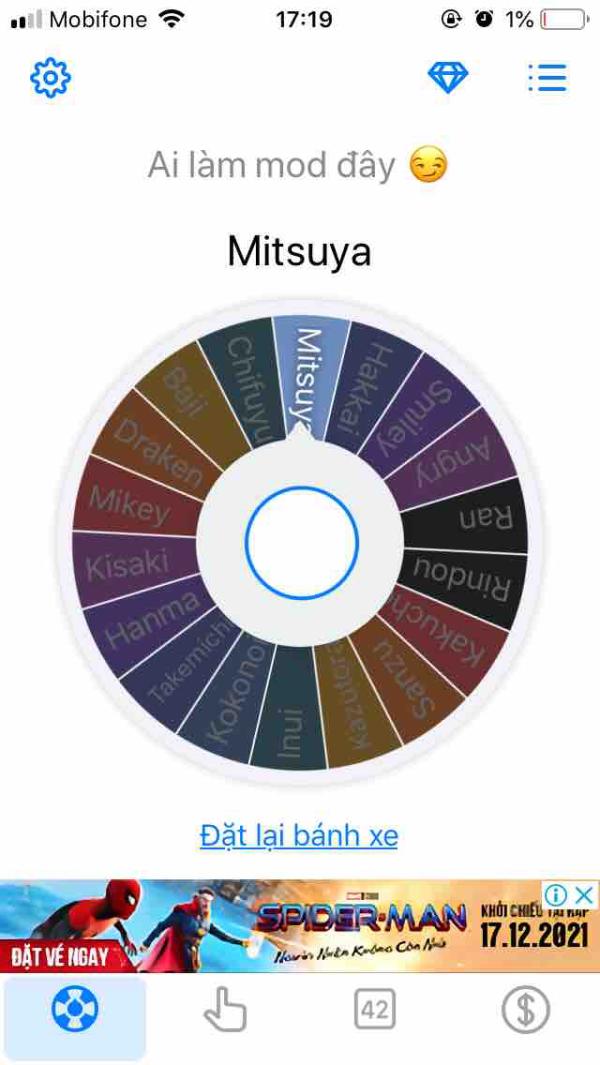Screen dimensions: 600x1065
Task: Switch to the random number tab
Action: coord(375,1012)
